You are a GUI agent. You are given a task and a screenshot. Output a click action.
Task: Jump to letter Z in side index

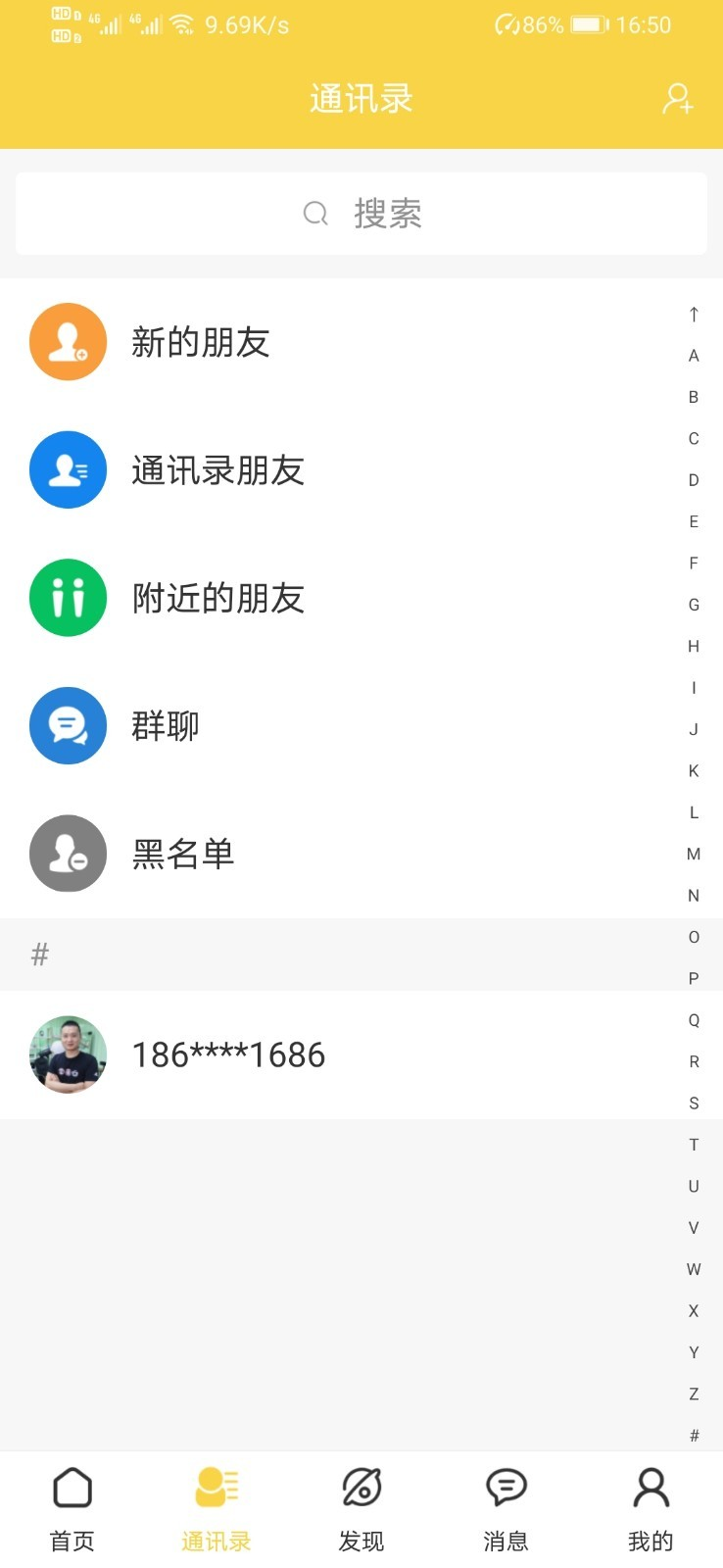(x=693, y=1393)
